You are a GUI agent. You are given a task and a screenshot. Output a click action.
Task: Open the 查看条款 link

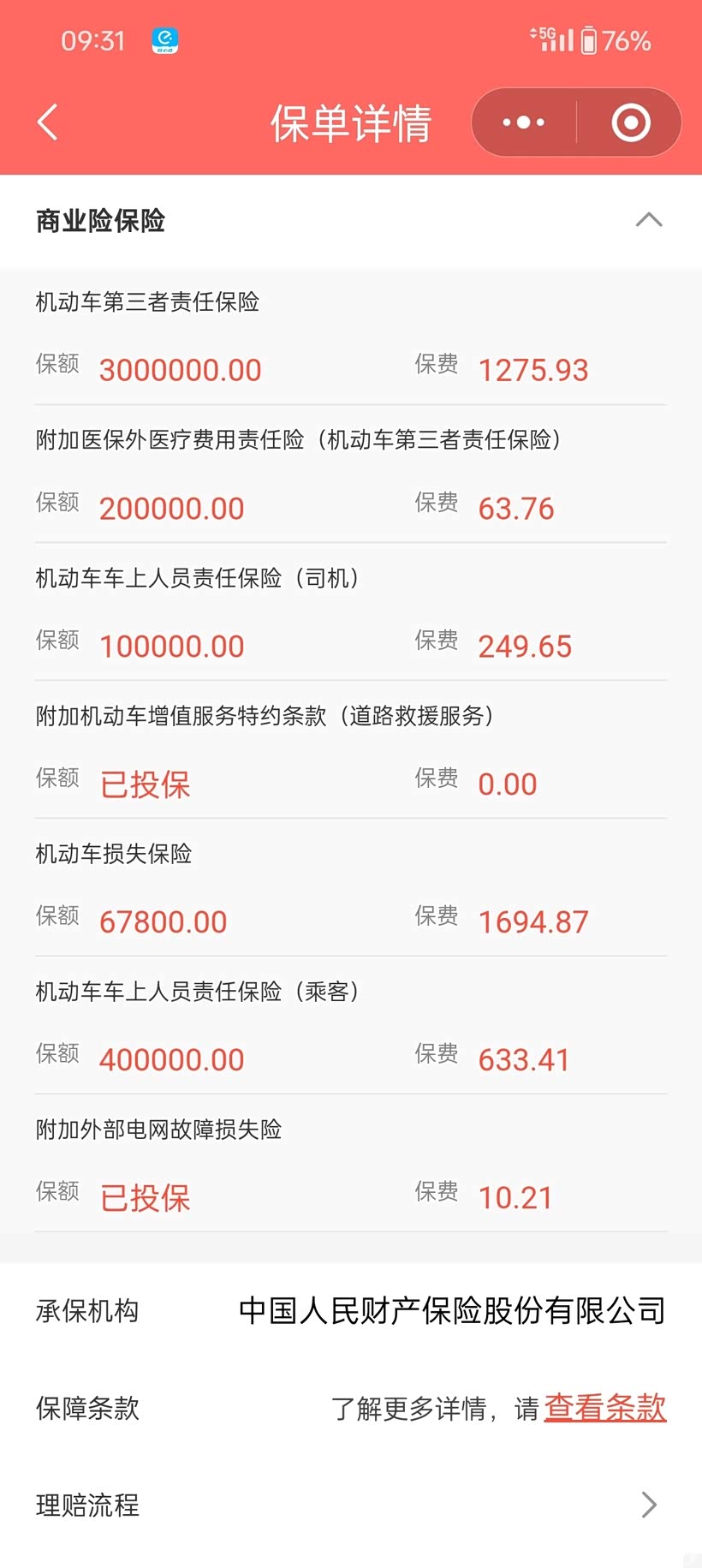coord(604,1407)
